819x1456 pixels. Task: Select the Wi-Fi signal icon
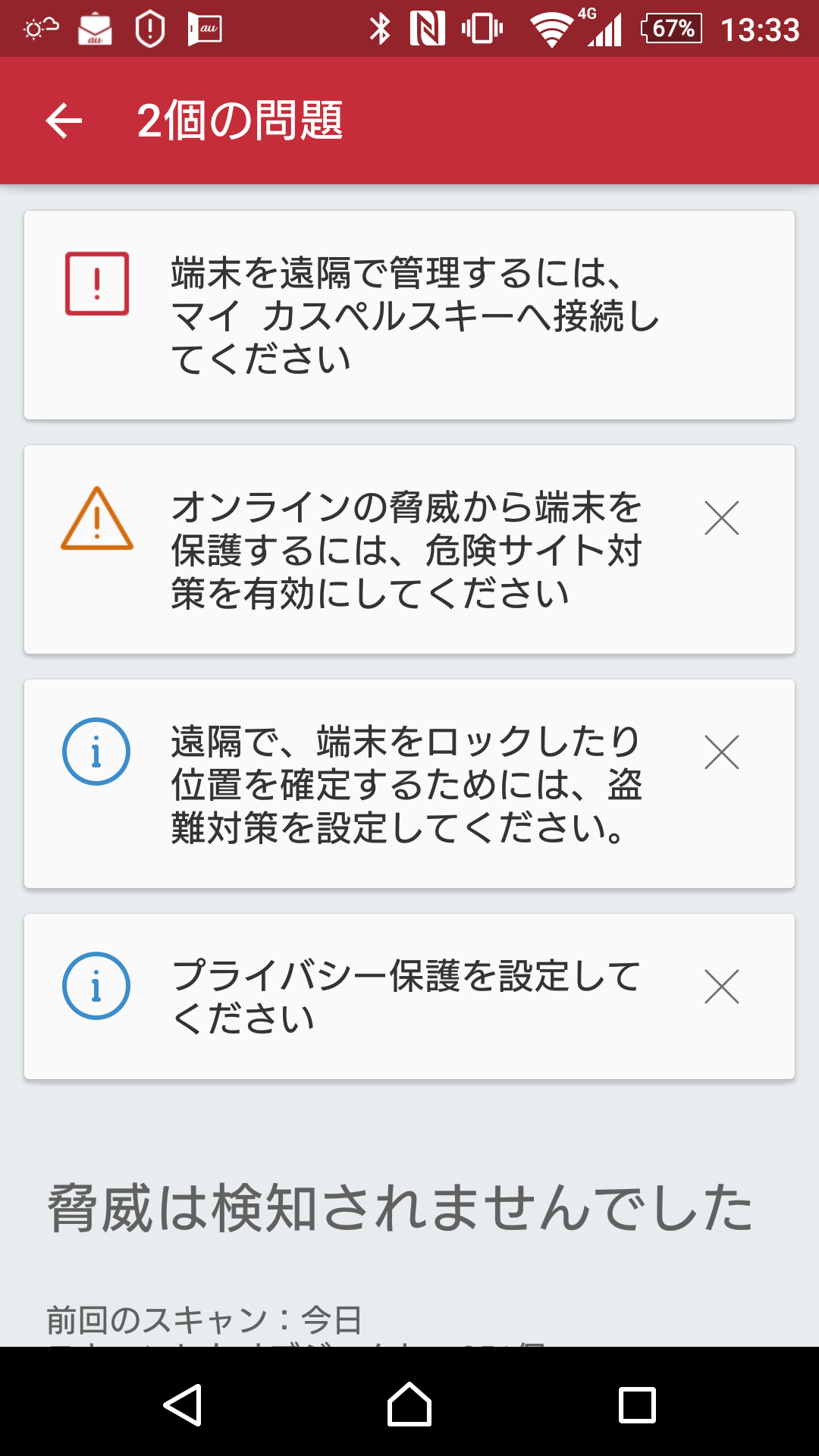click(552, 29)
